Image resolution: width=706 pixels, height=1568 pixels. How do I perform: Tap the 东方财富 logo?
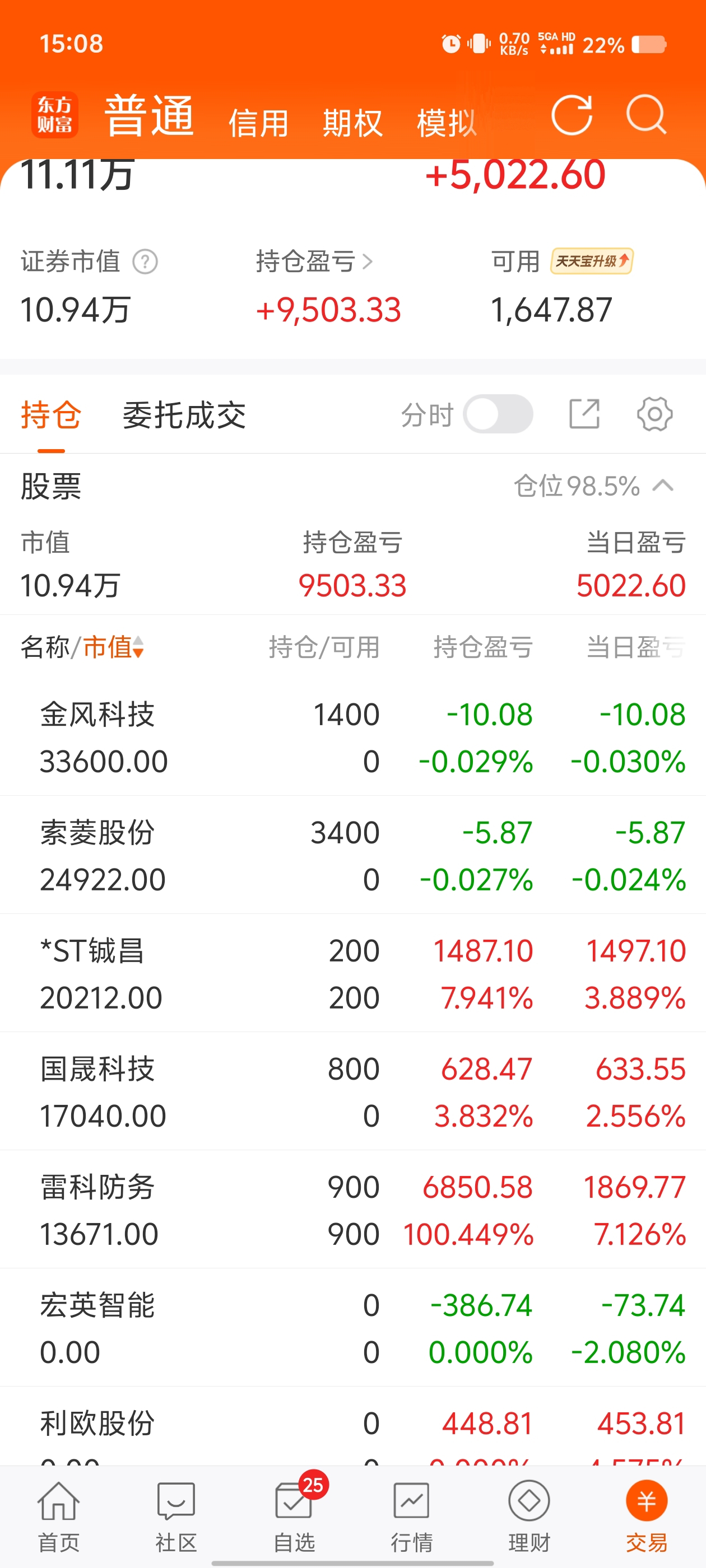click(x=54, y=116)
